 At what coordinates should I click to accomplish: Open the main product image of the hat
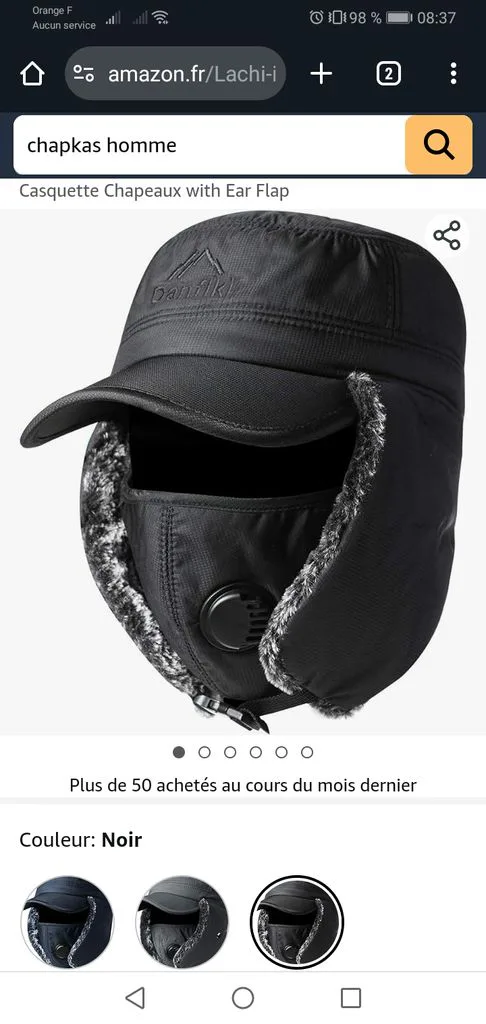tap(243, 472)
